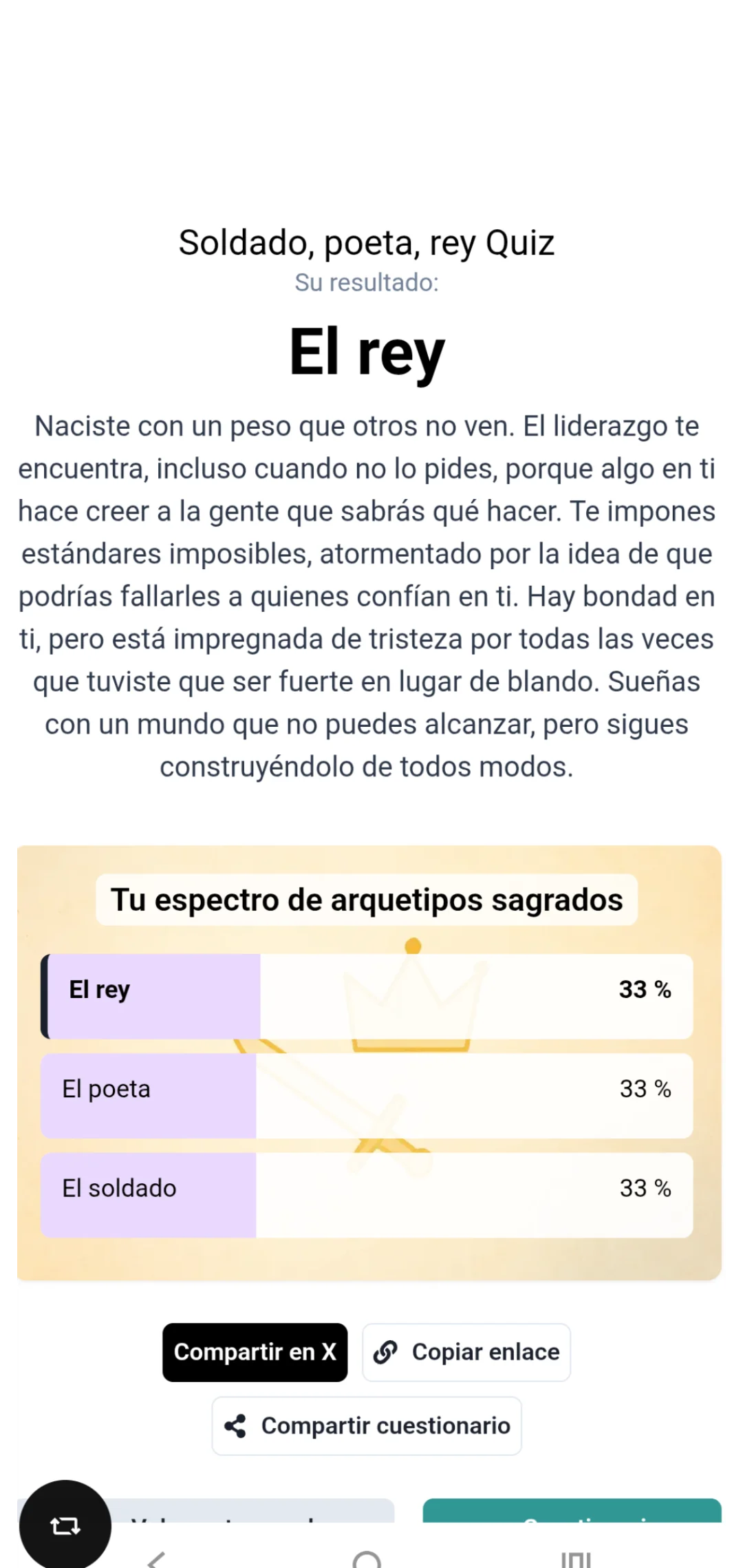Tap the Compartir en X button
The width and height of the screenshot is (743, 1568).
pos(255,1352)
